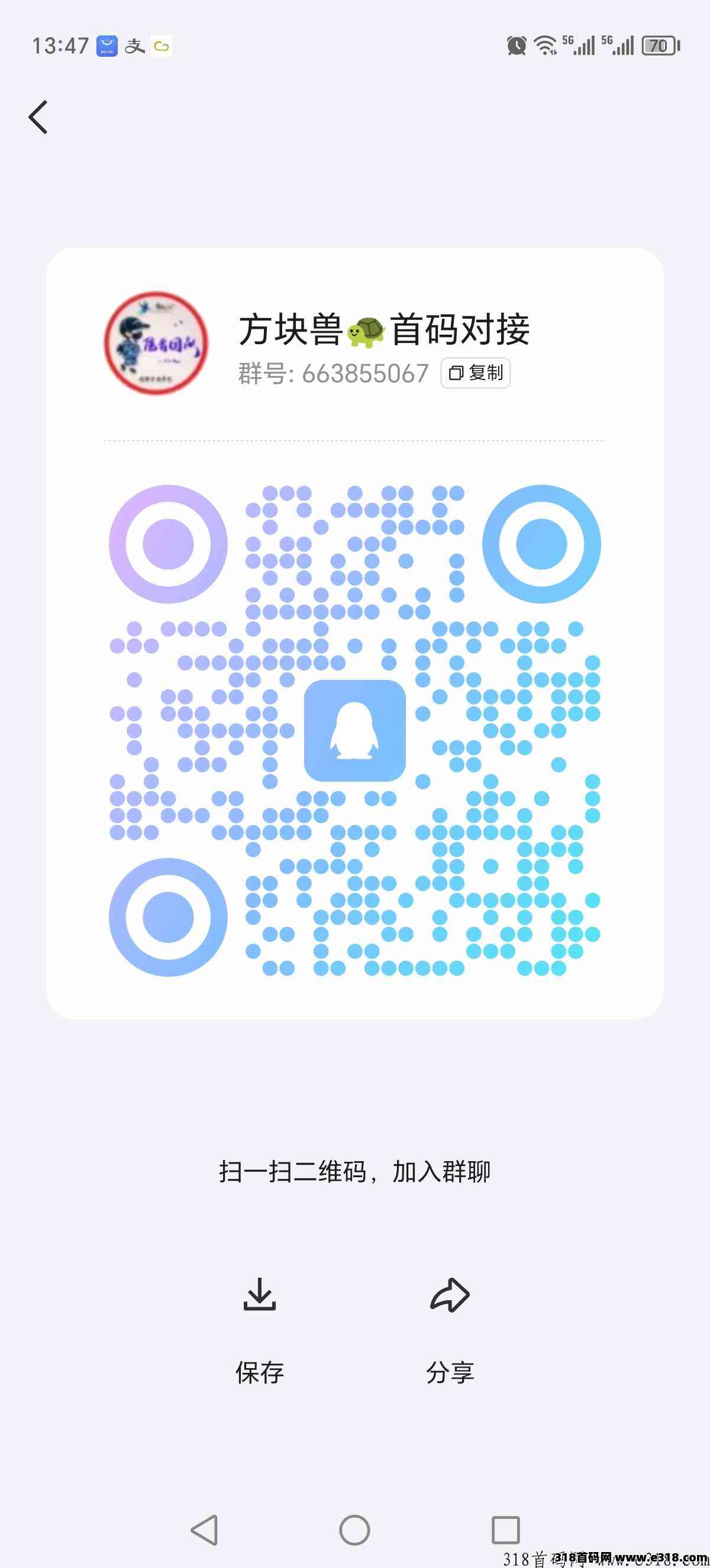Viewport: 710px width, 1568px height.
Task: Copy the group number with 复制 button
Action: (476, 372)
